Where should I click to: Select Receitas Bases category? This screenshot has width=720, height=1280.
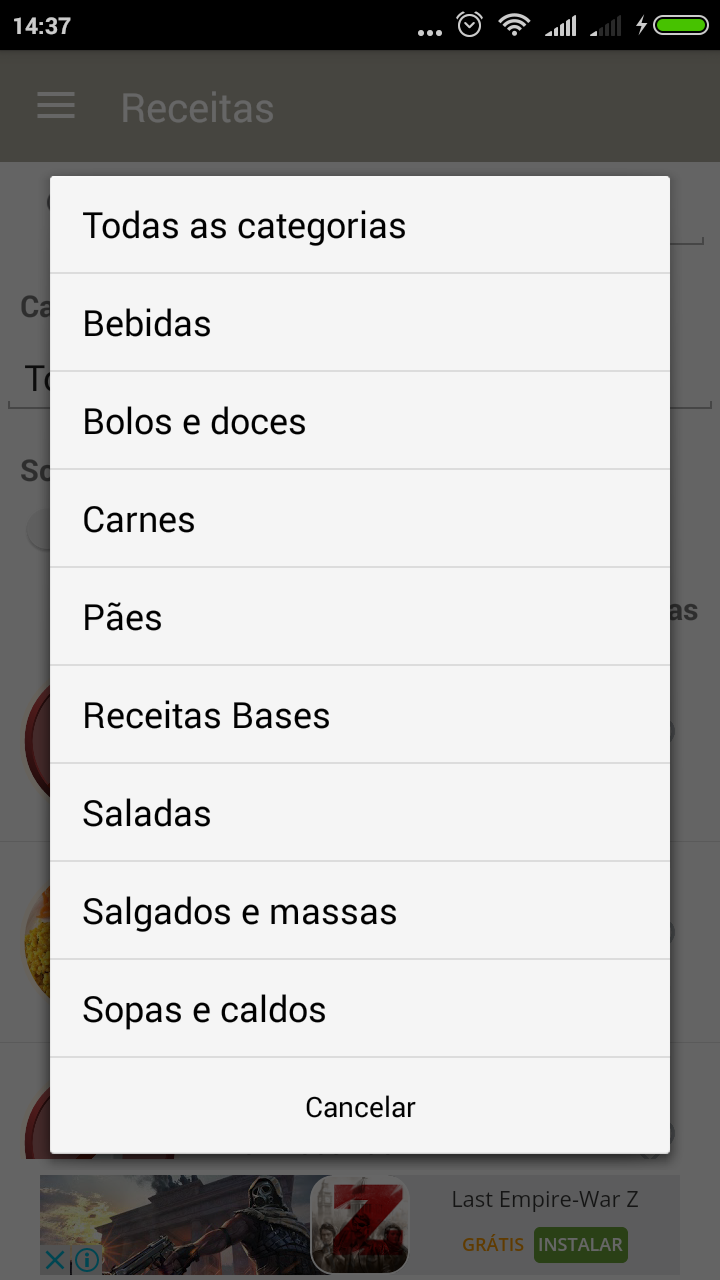click(360, 715)
